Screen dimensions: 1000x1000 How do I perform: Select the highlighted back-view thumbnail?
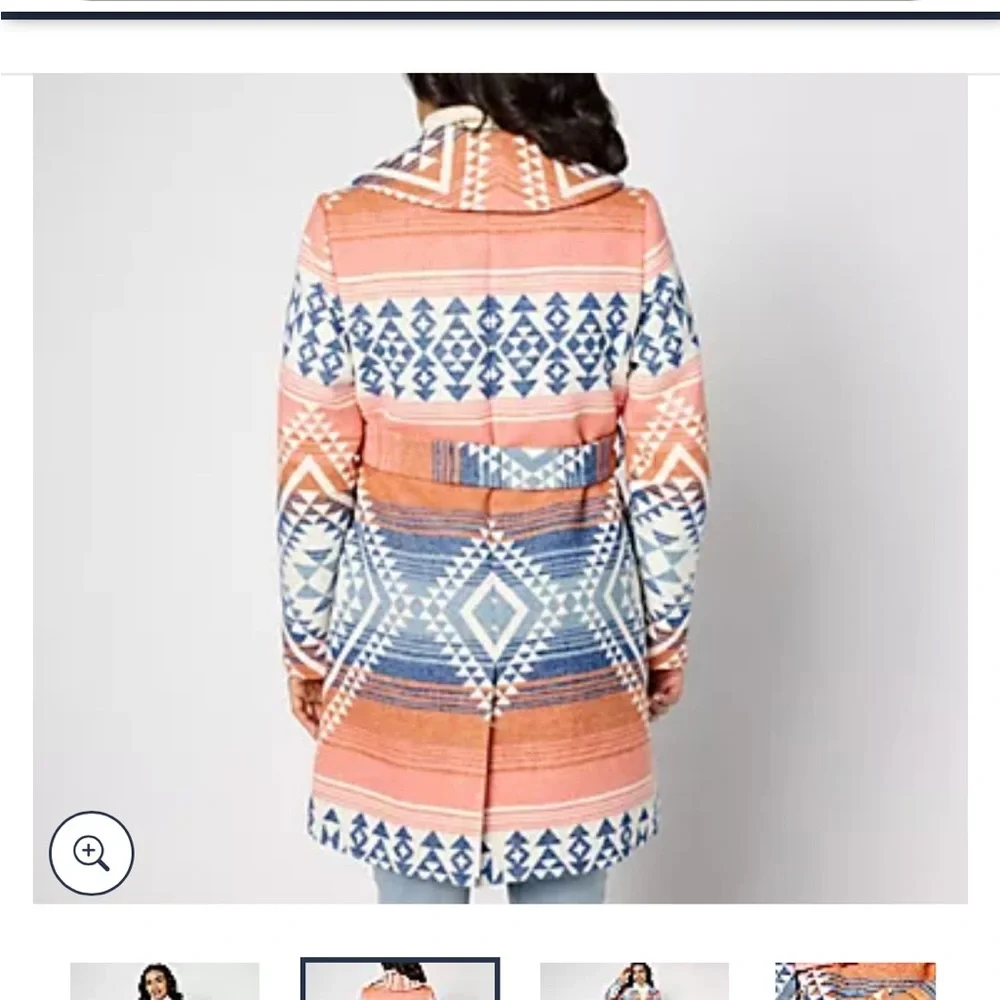tap(400, 980)
